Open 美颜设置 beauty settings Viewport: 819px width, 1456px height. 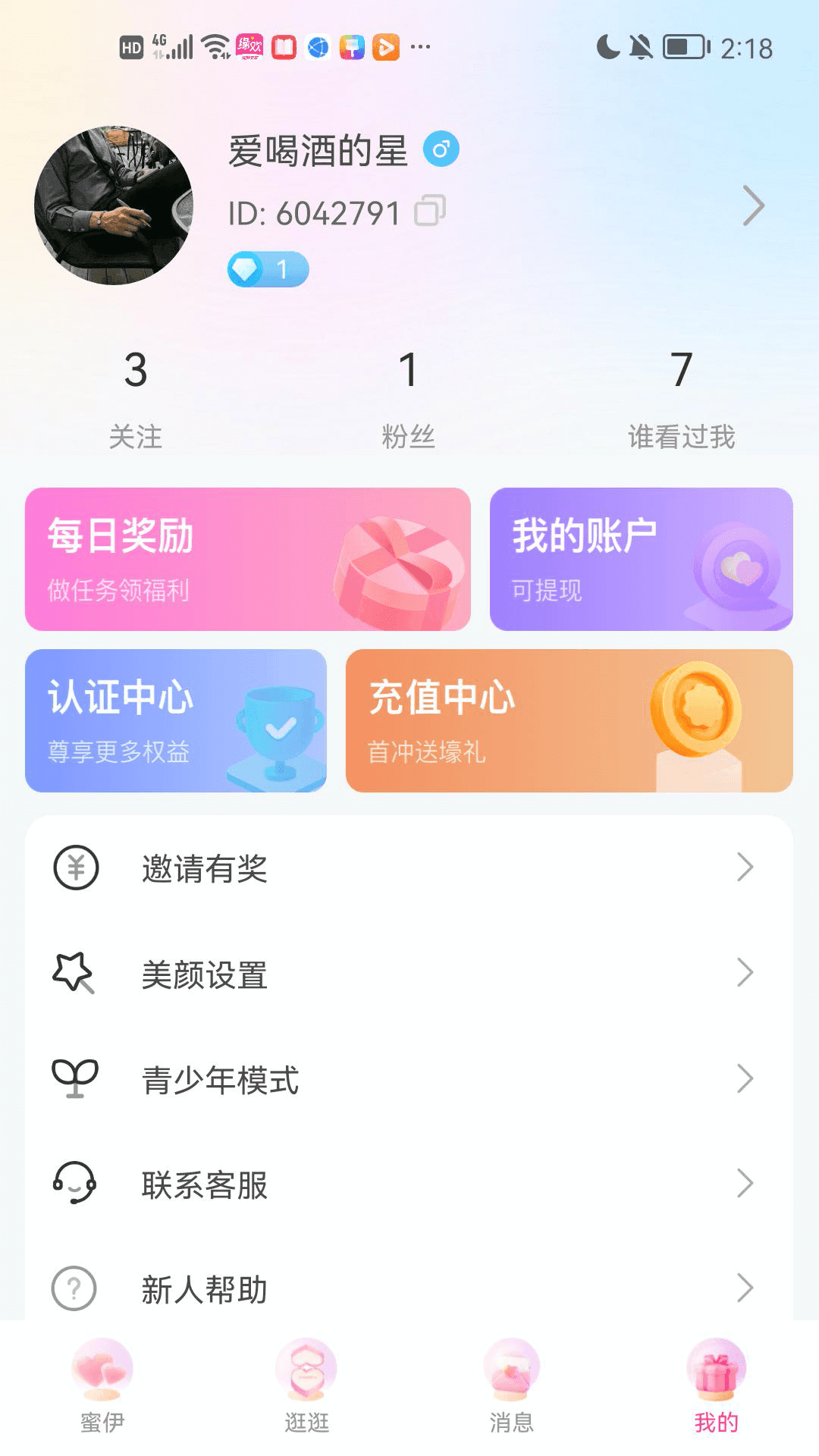point(409,974)
